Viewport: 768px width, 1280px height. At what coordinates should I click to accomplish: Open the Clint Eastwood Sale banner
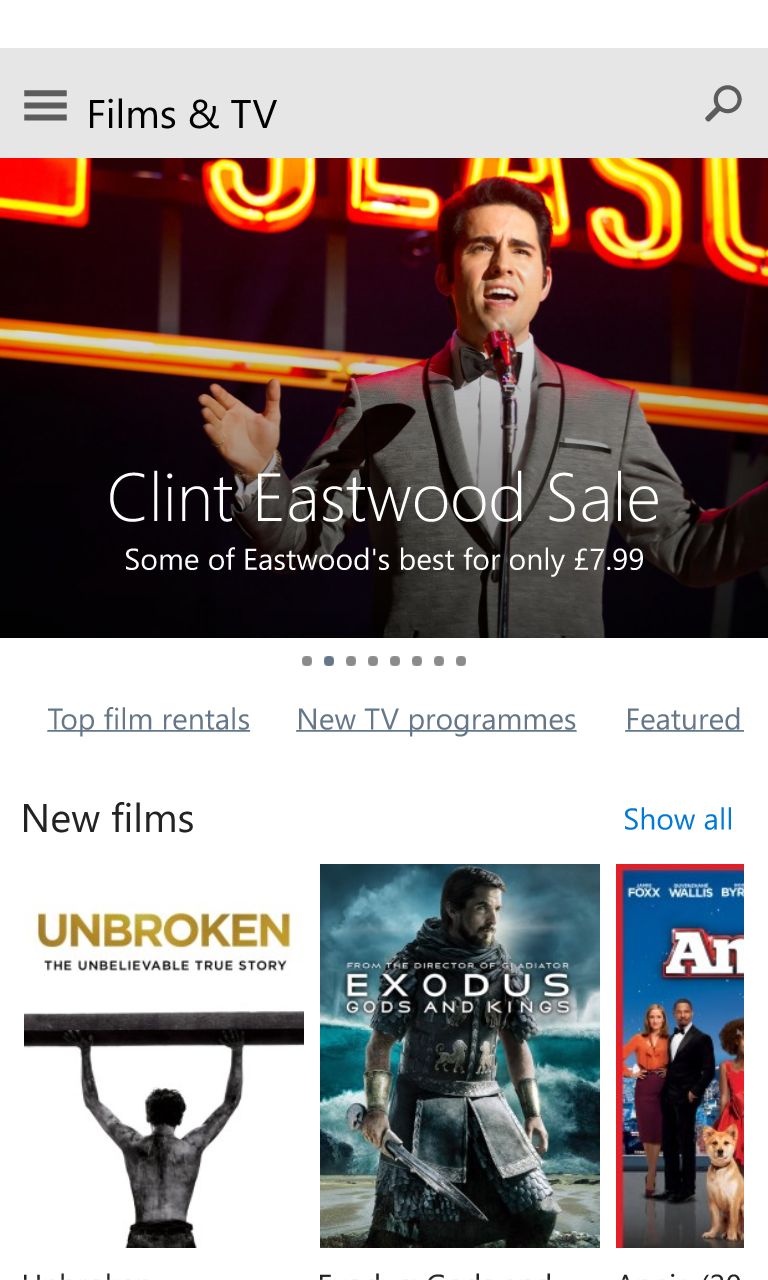click(384, 400)
